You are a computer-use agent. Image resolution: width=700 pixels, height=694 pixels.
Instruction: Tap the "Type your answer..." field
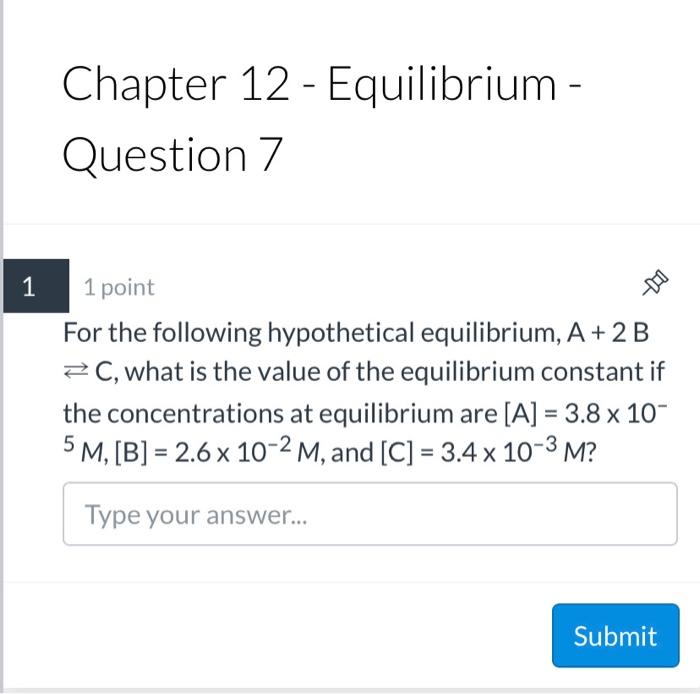click(370, 514)
